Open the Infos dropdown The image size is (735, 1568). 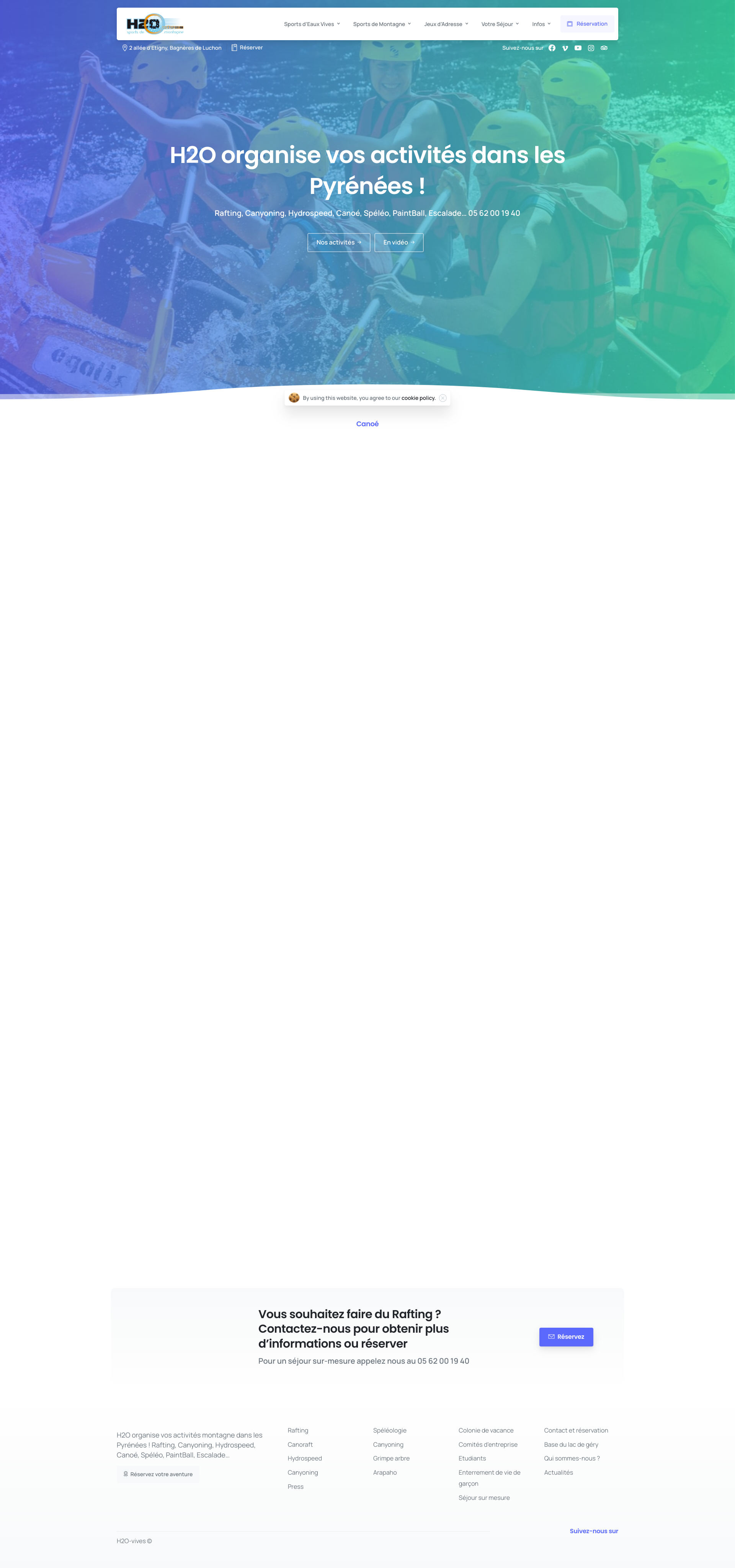[x=541, y=24]
